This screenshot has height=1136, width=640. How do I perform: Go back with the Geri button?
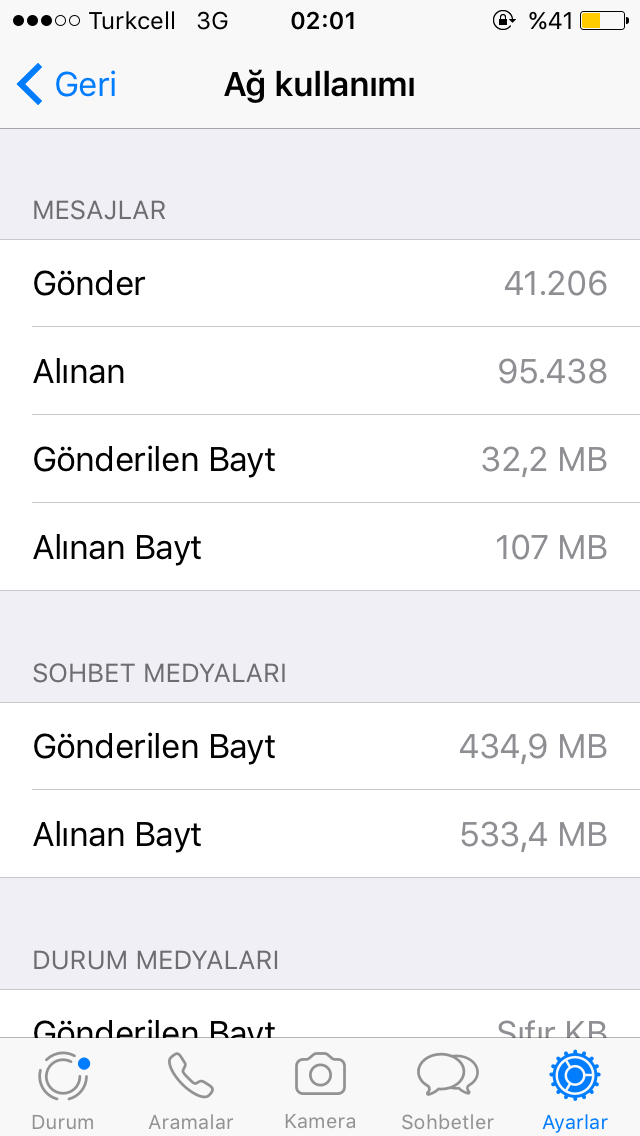(67, 85)
